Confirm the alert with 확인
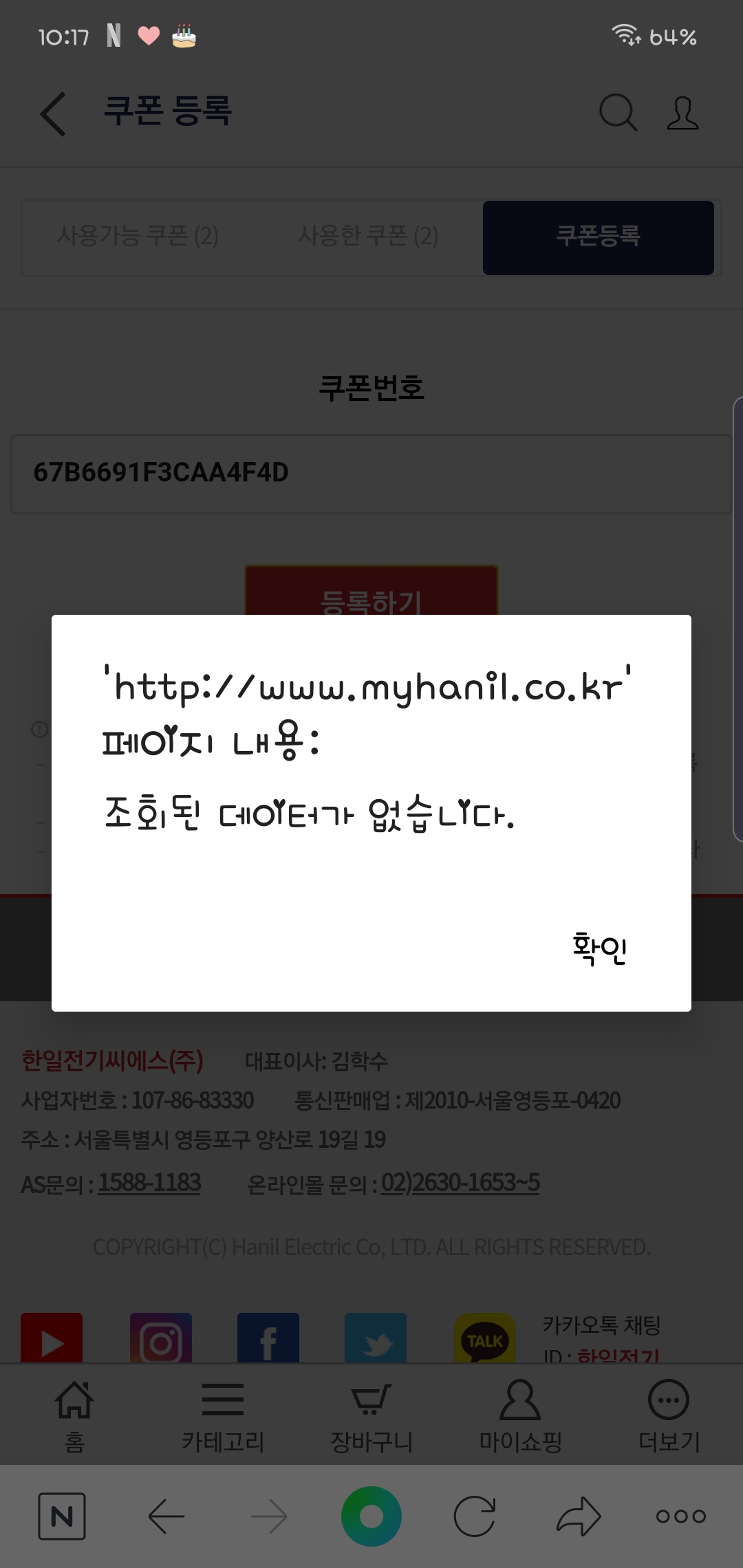 [x=599, y=949]
